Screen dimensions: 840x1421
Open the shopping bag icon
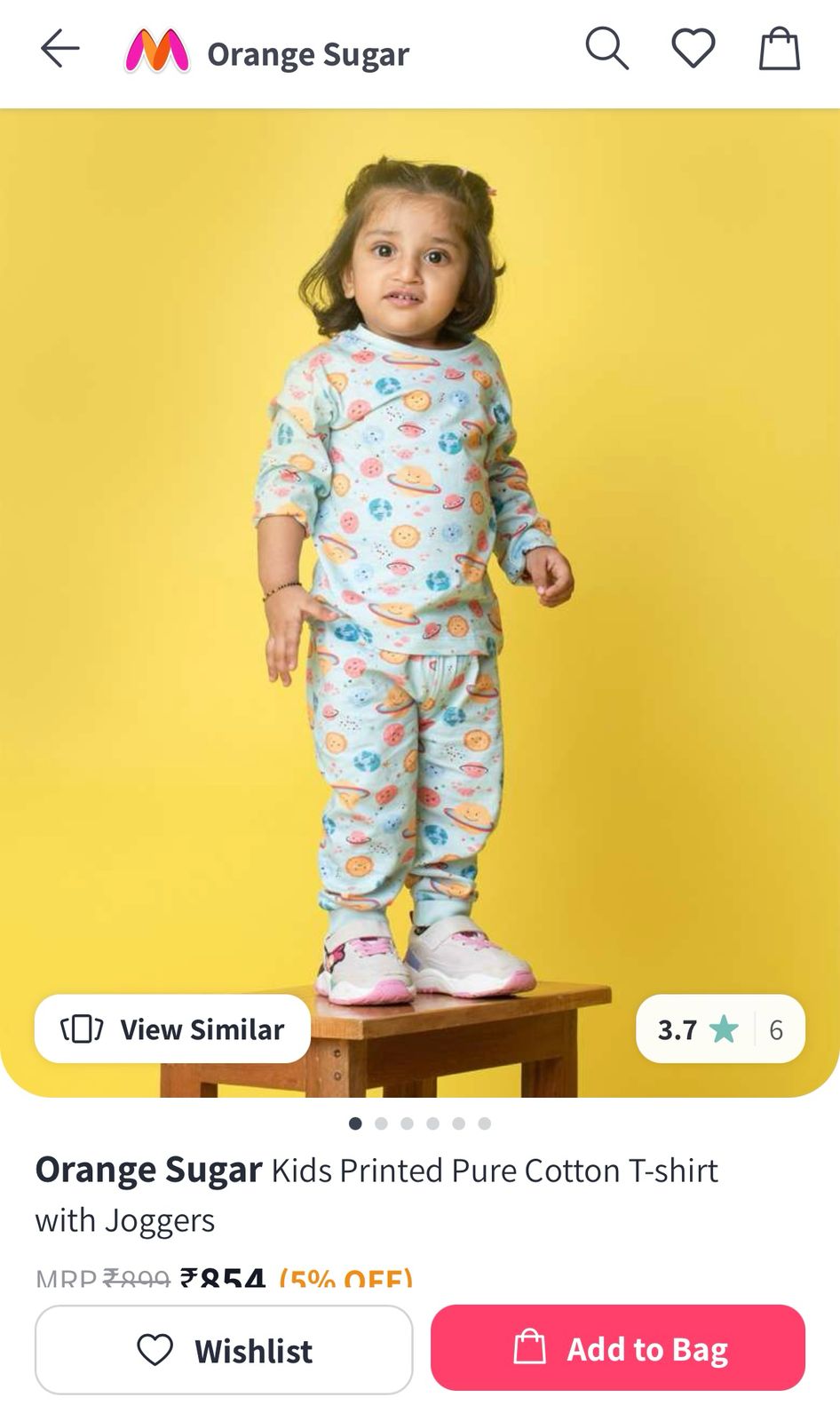click(x=779, y=49)
